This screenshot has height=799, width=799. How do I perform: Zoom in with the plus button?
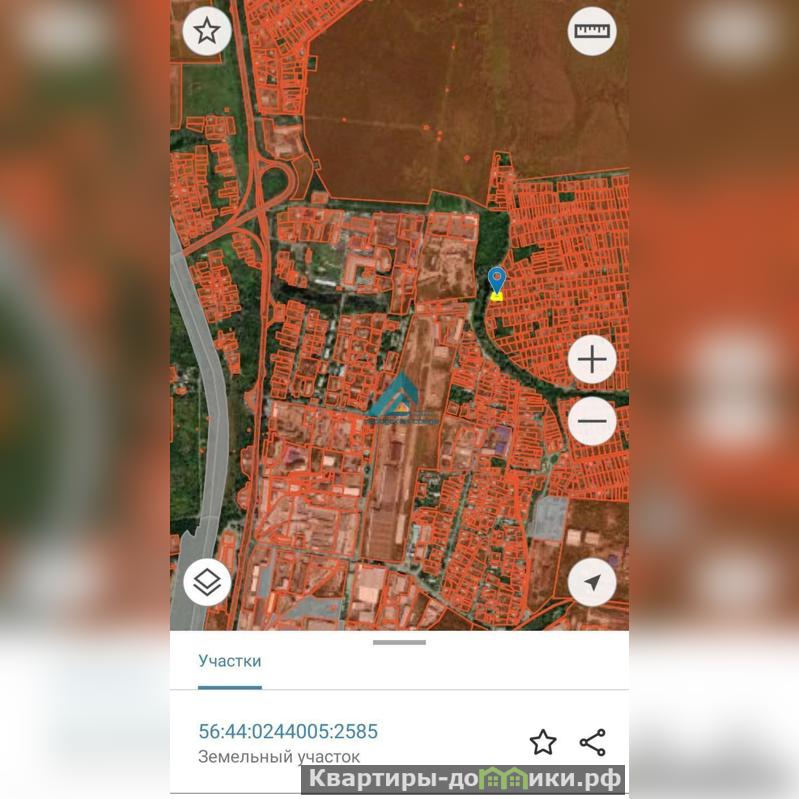(x=592, y=359)
